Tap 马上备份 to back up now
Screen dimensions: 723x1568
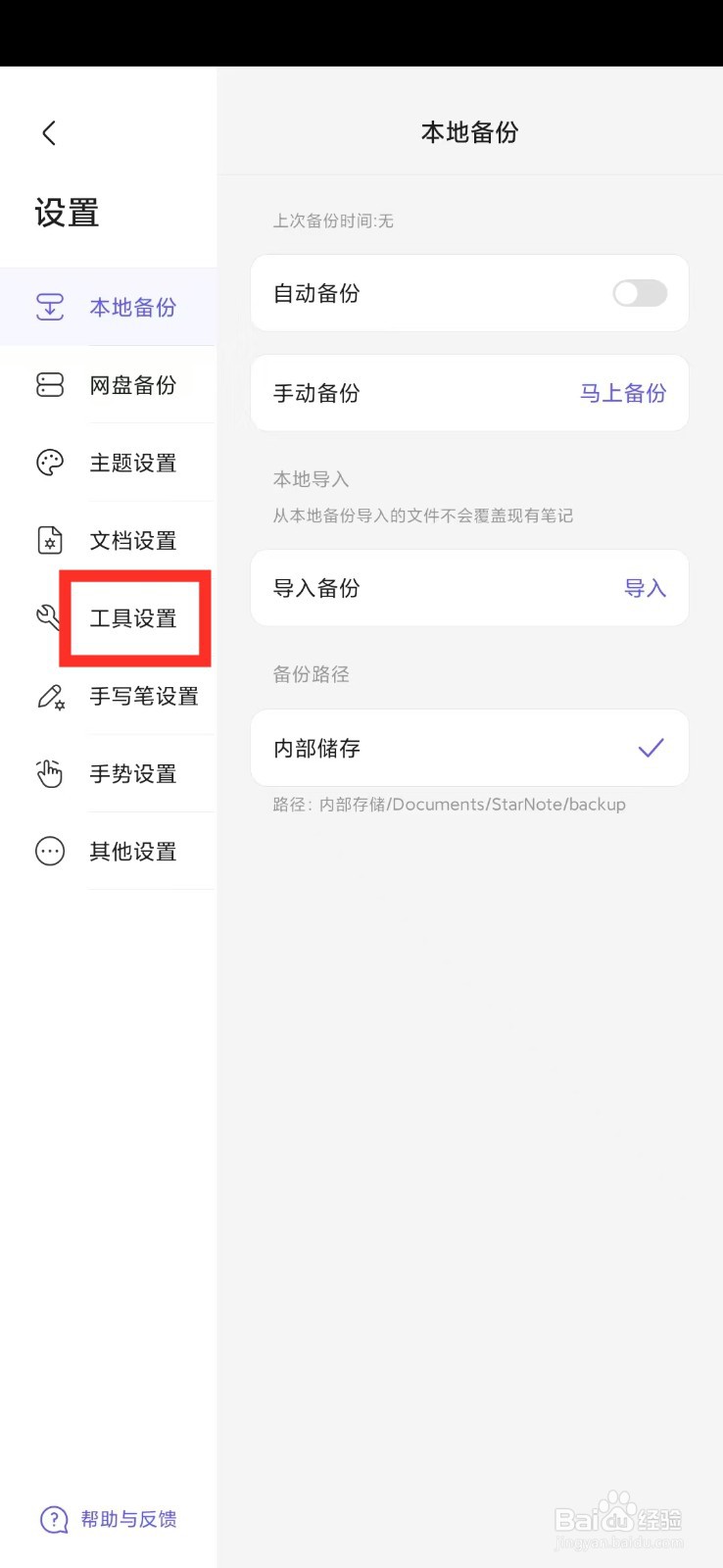coord(622,393)
